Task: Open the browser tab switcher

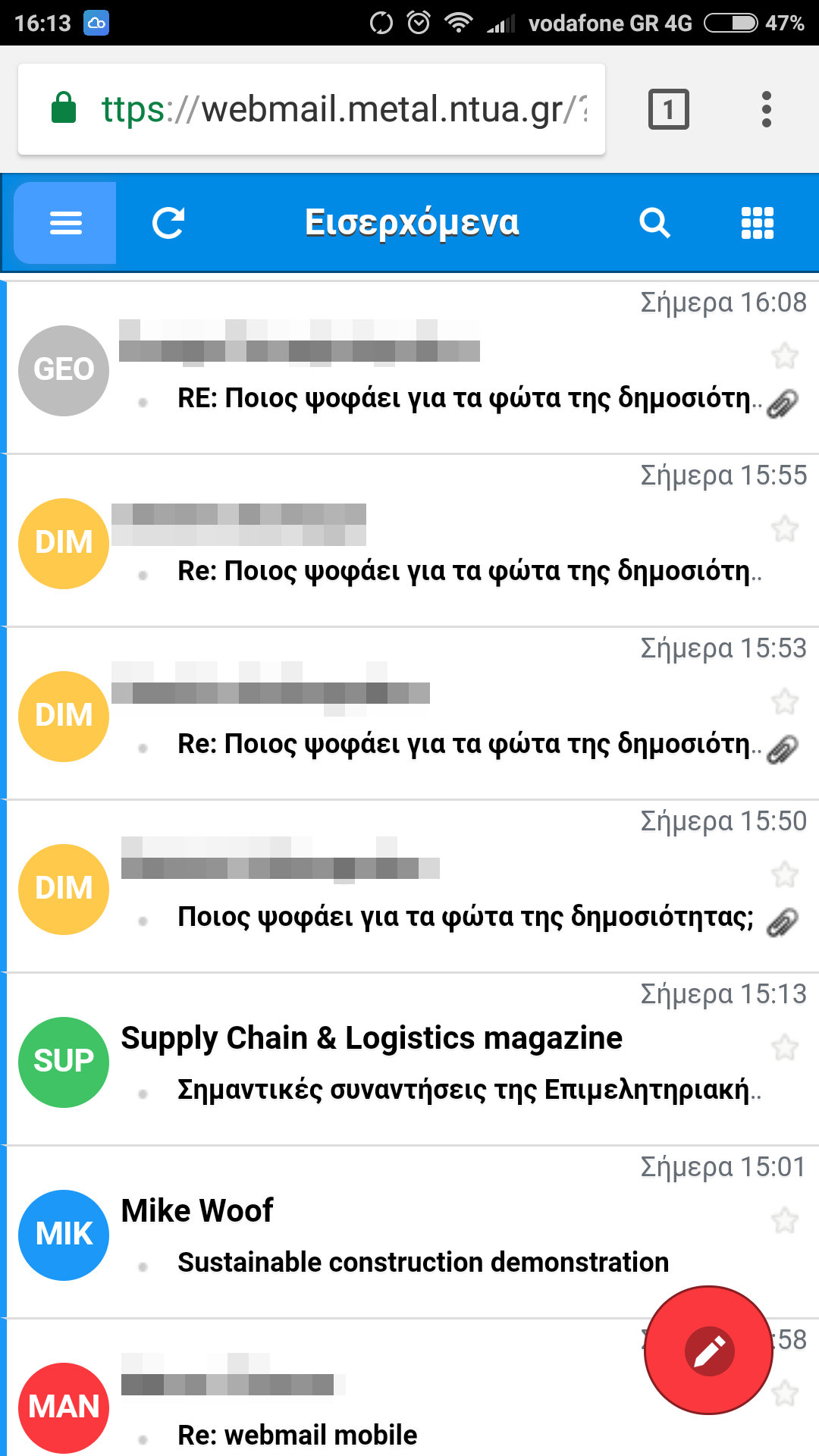Action: pyautogui.click(x=669, y=109)
